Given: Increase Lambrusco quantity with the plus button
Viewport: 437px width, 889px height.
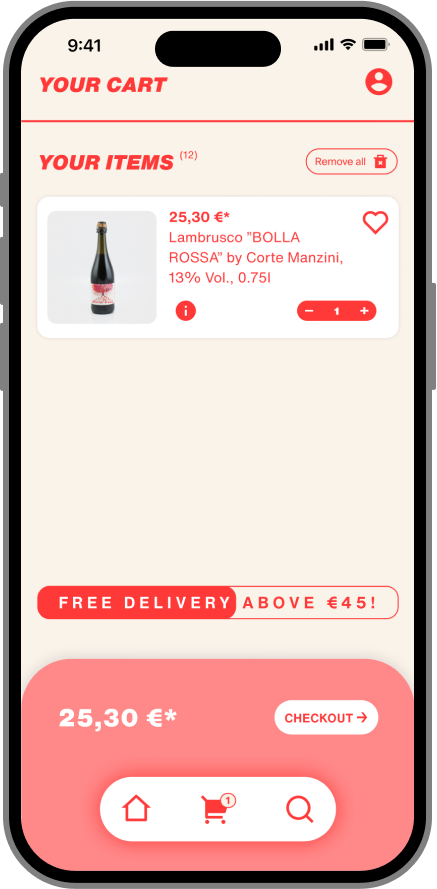Looking at the screenshot, I should pyautogui.click(x=364, y=311).
